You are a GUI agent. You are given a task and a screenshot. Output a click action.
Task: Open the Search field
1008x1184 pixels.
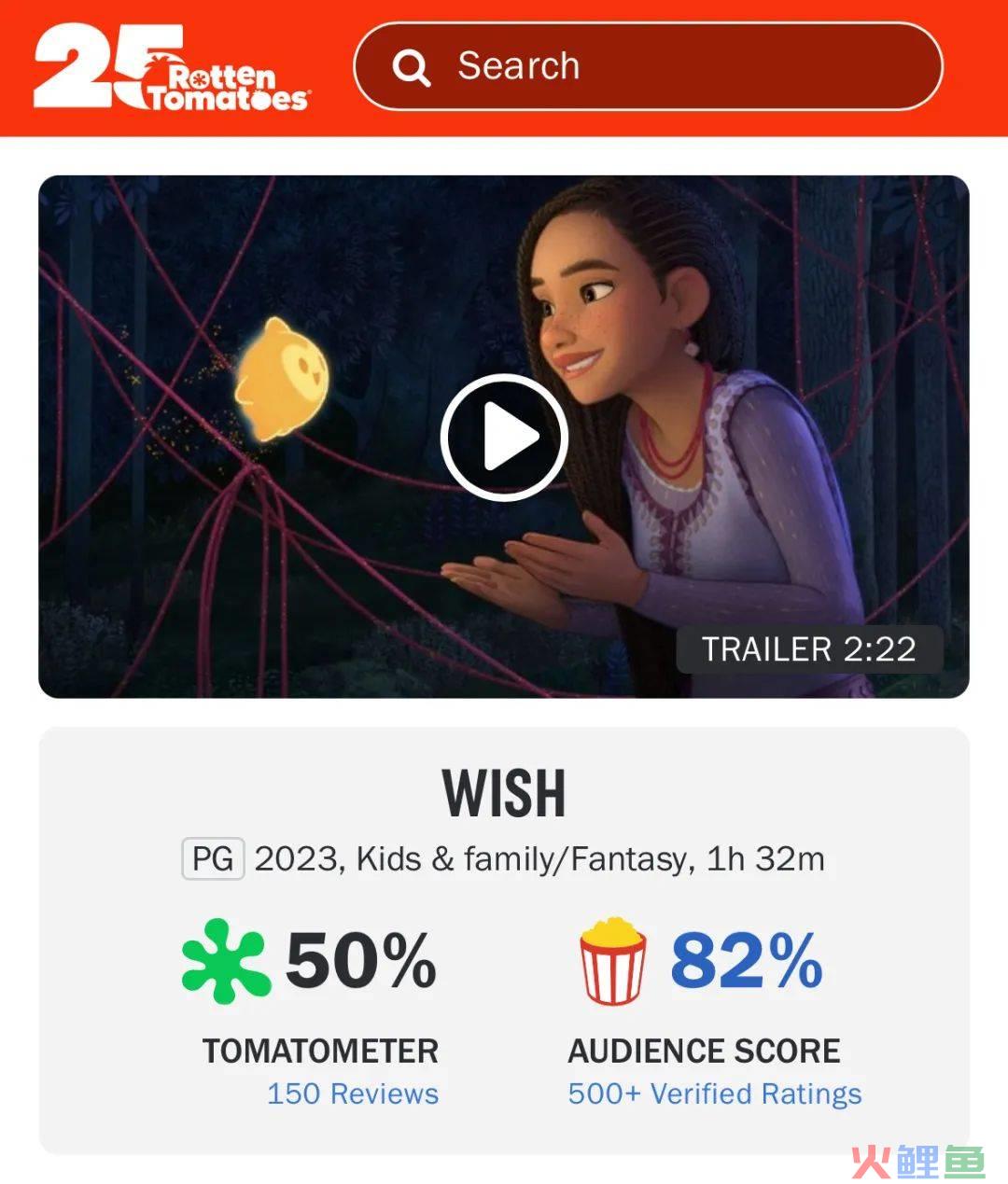(648, 67)
